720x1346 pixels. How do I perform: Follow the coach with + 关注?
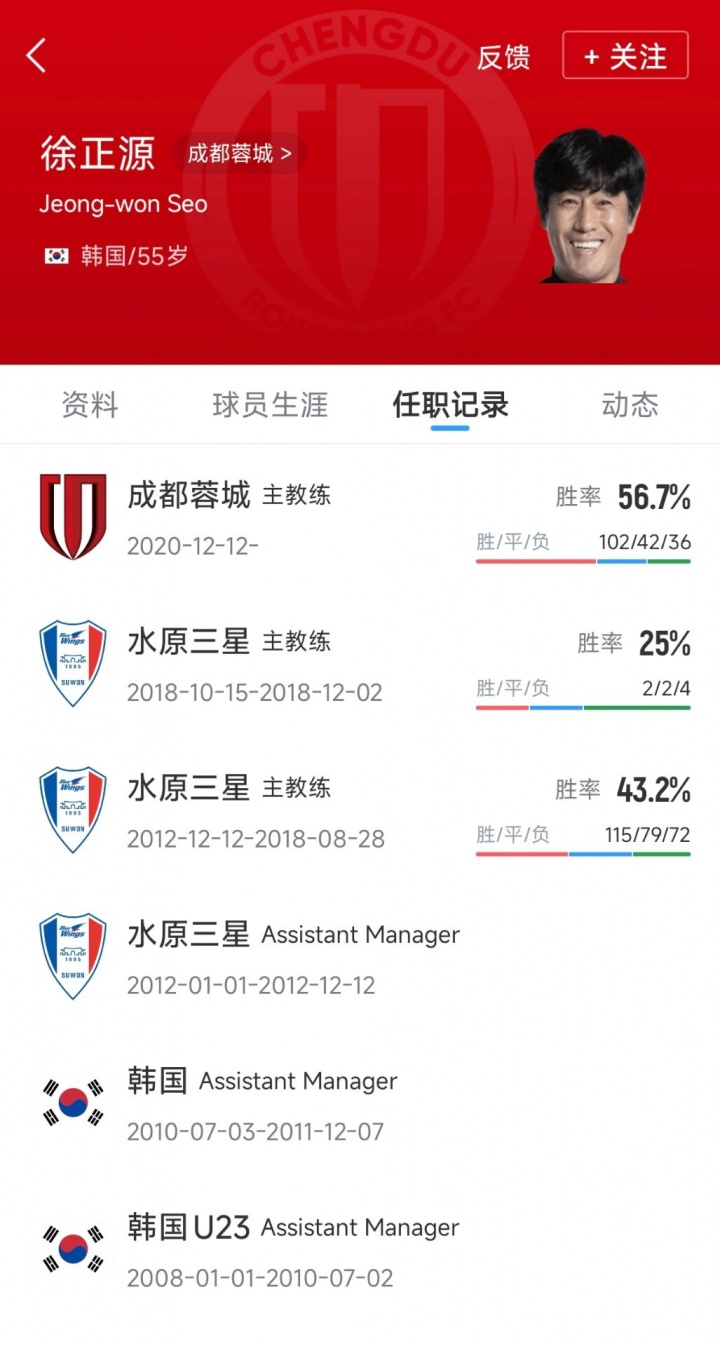[x=625, y=56]
